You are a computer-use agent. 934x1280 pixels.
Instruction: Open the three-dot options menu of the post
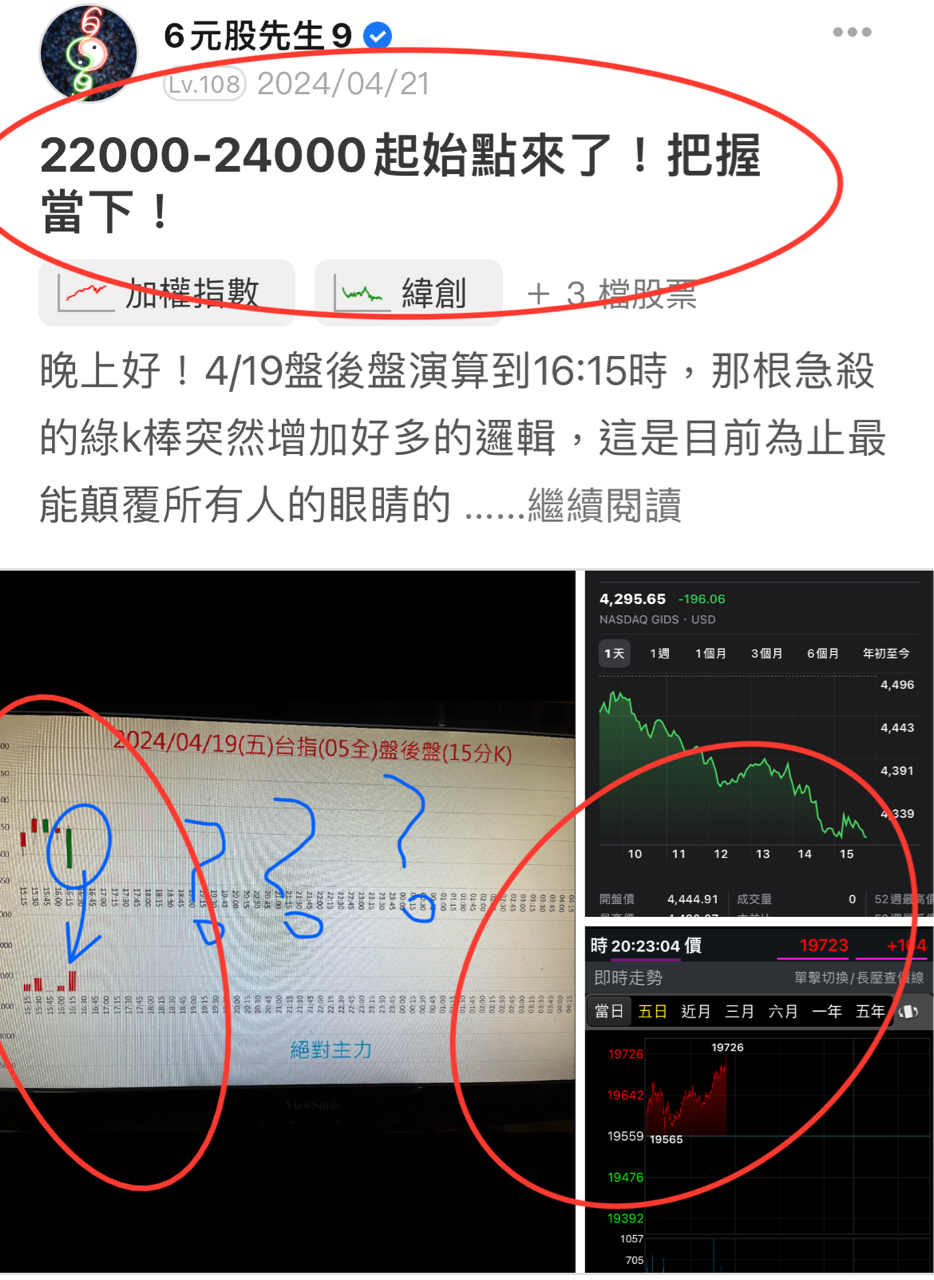[x=851, y=31]
